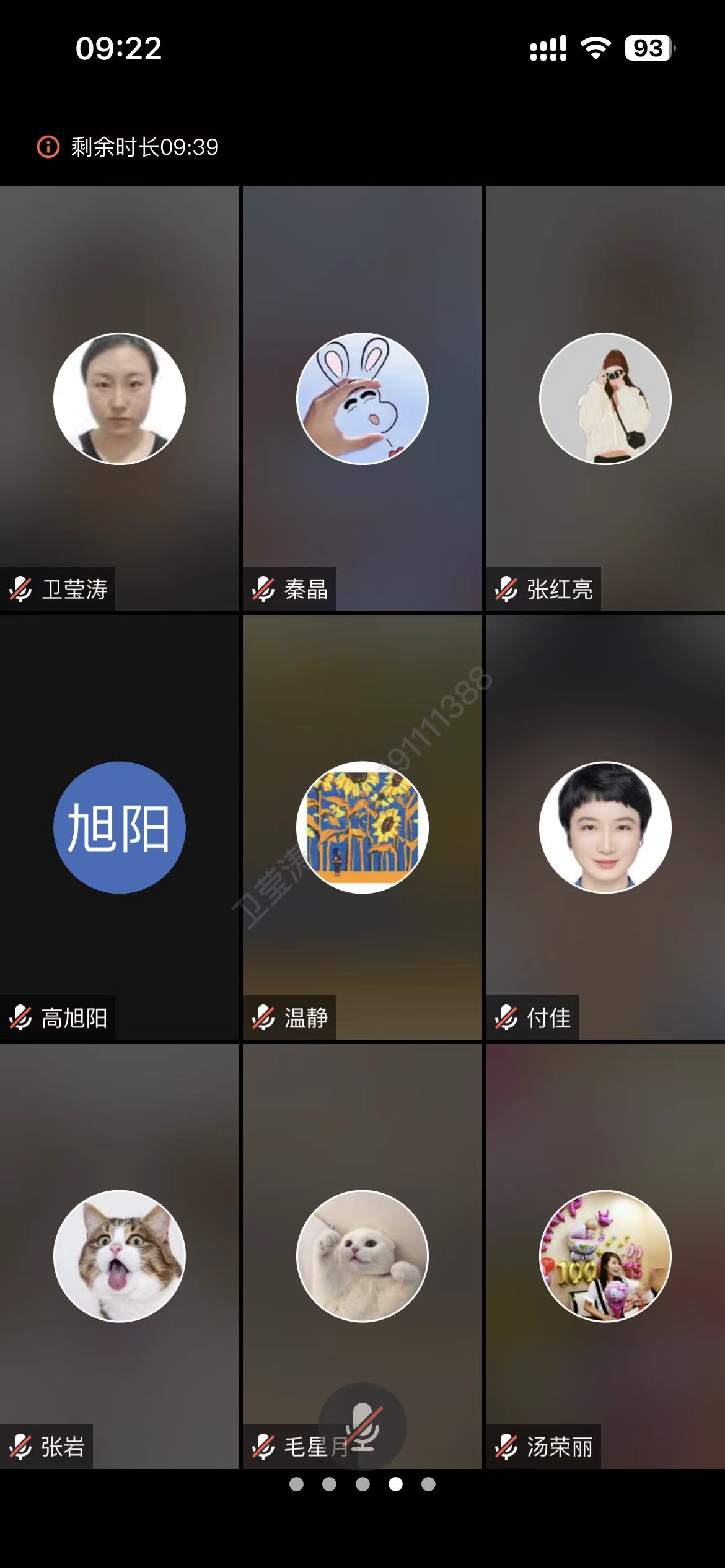Go to the last page indicator dot
The image size is (725, 1568).
click(x=428, y=1484)
